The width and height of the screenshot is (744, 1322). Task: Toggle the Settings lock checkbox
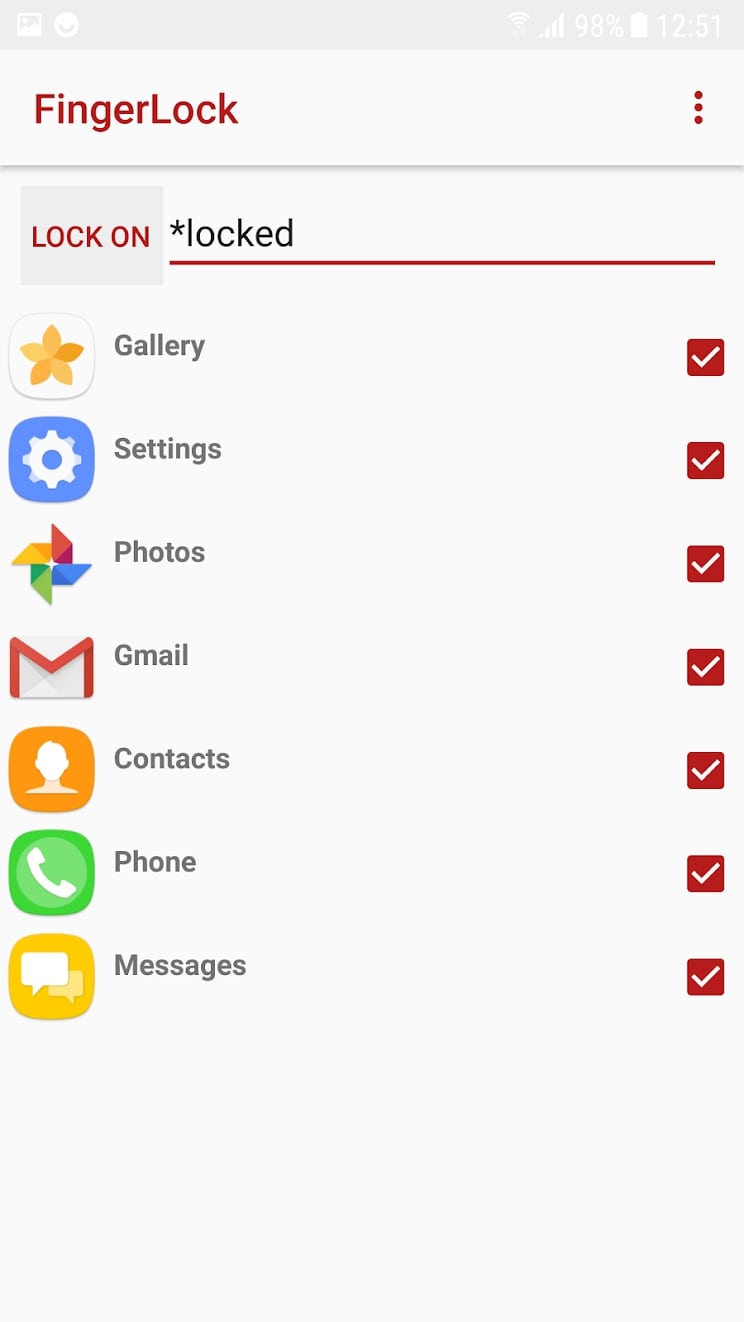tap(705, 460)
